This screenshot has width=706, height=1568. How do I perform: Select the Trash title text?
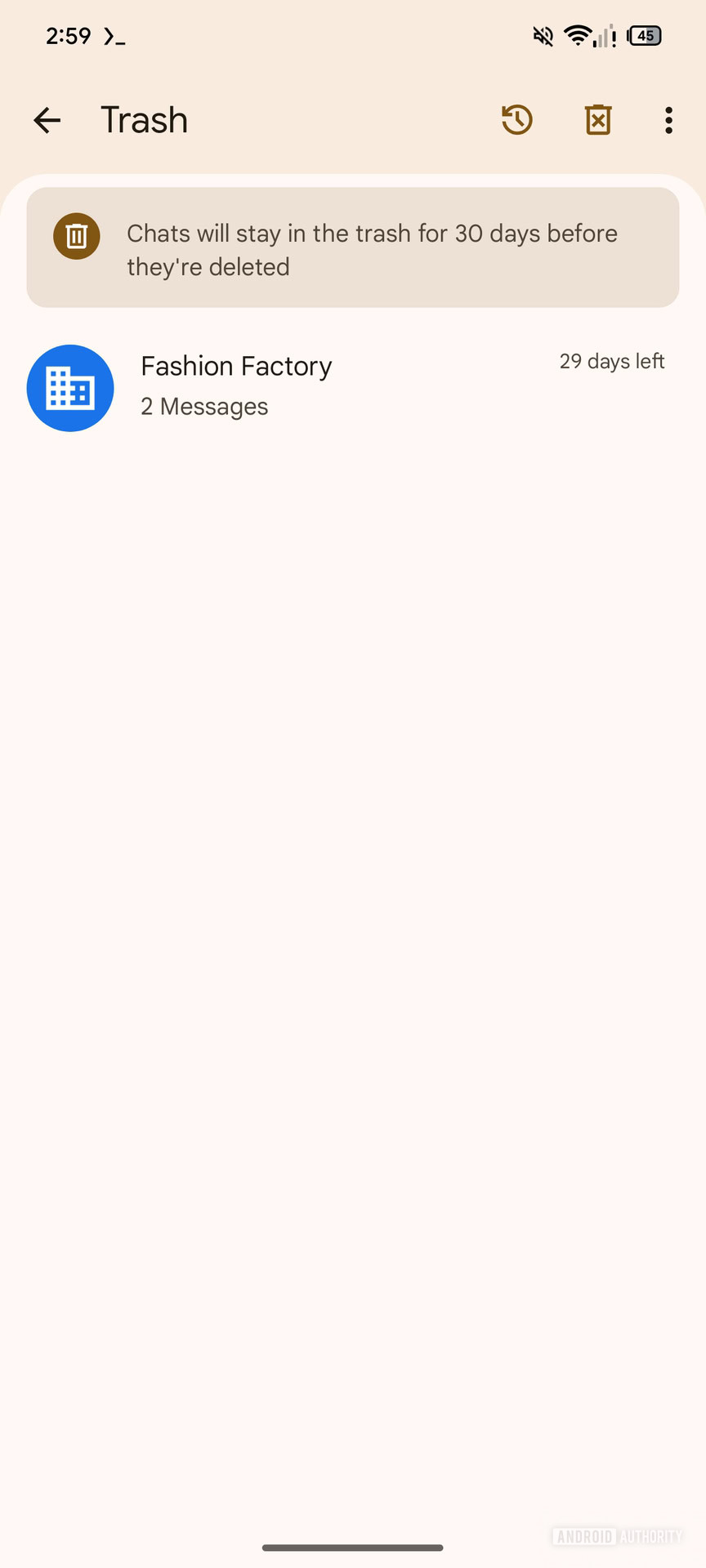click(144, 120)
